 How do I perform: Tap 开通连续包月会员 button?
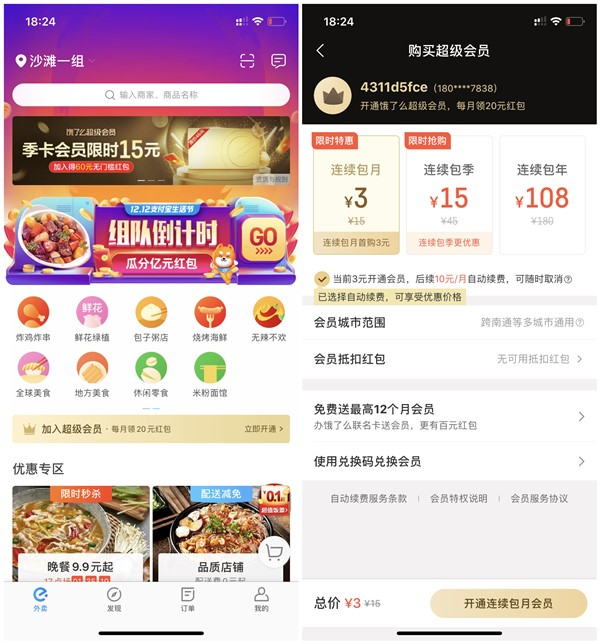point(508,603)
